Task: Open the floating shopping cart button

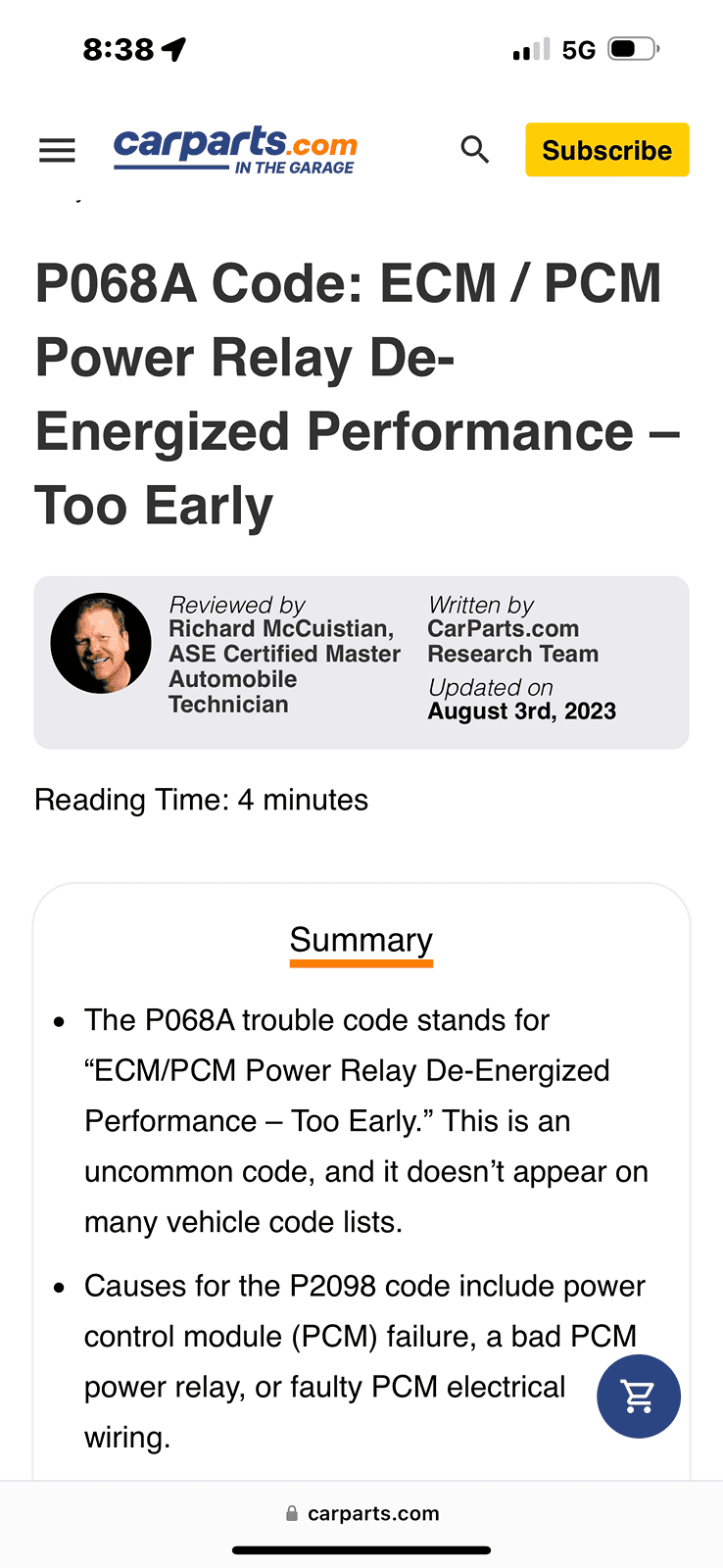Action: (638, 1396)
